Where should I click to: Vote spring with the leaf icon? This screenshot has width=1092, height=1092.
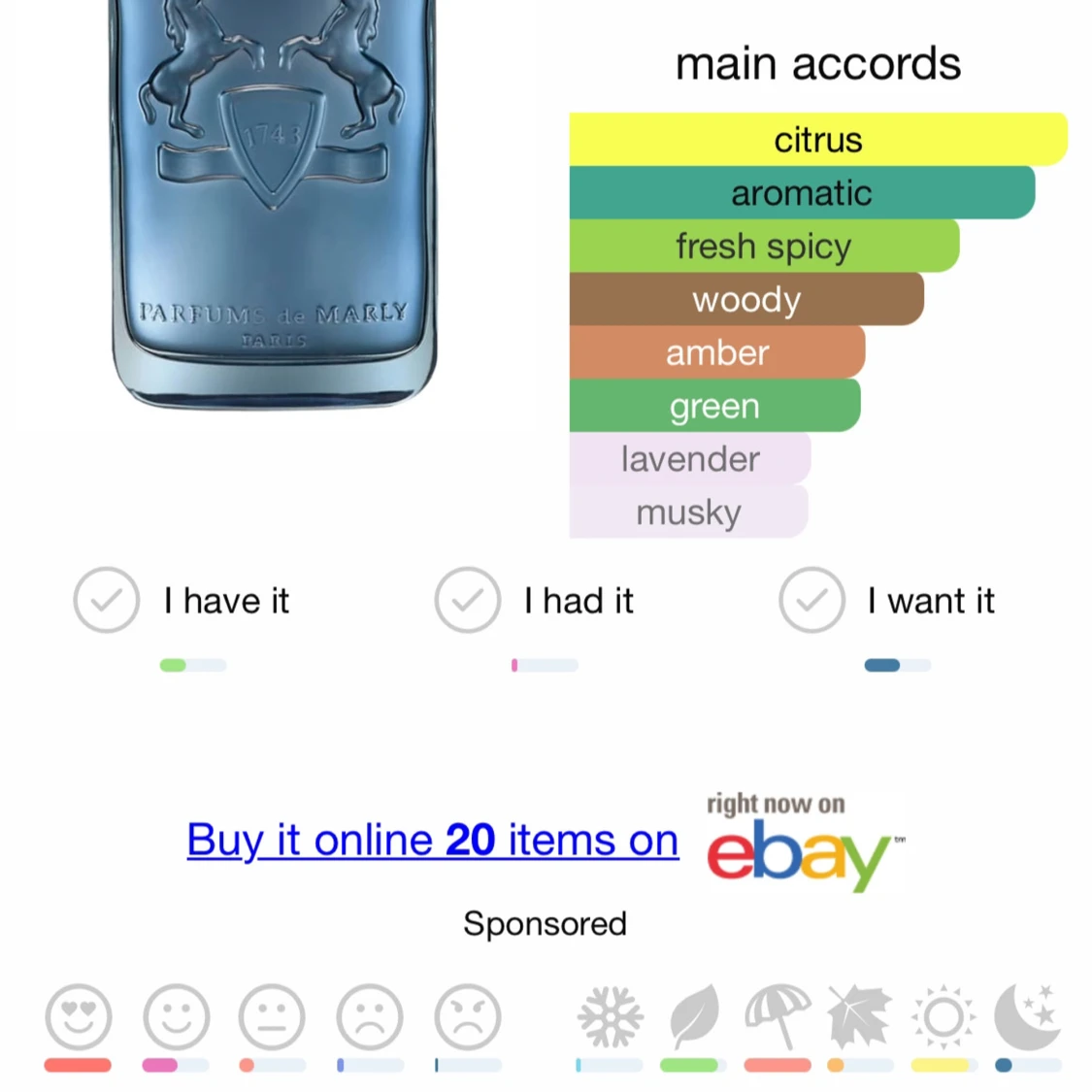click(693, 1017)
